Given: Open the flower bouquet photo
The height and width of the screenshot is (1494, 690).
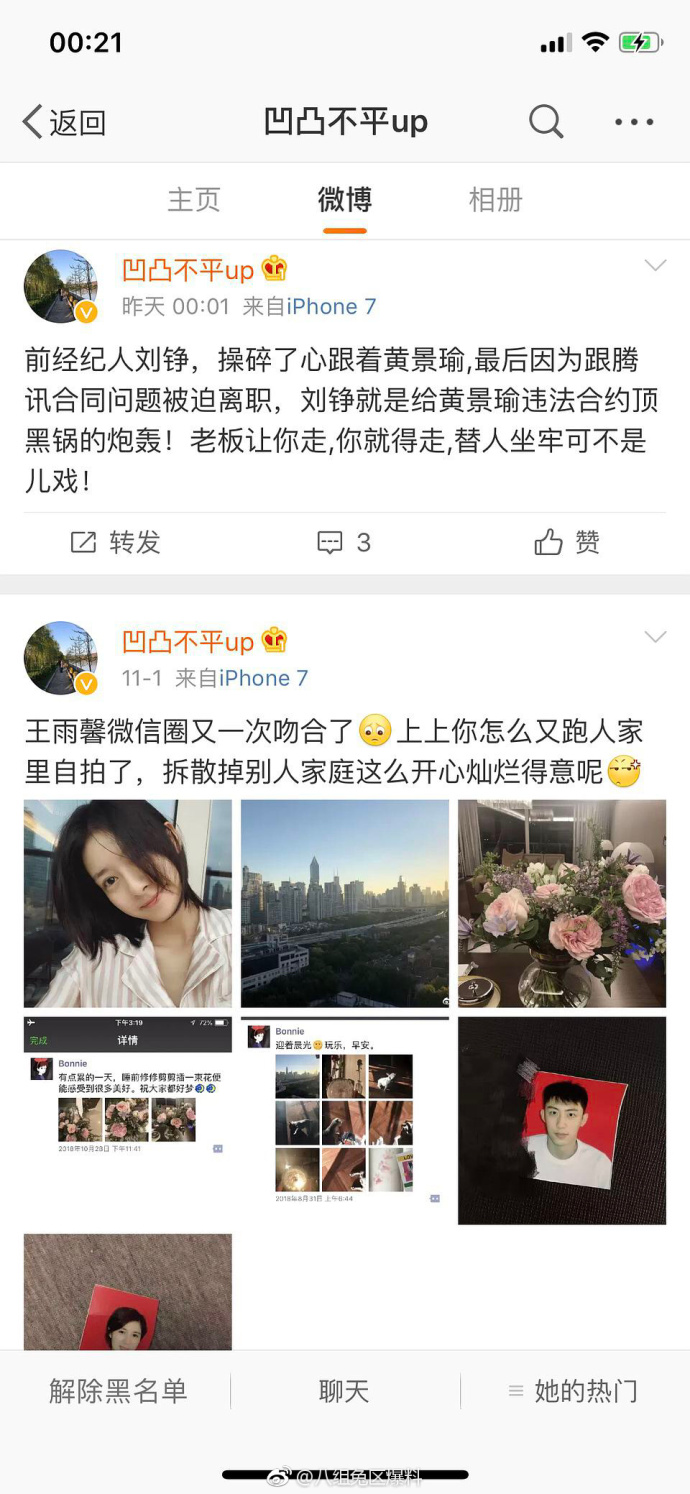Looking at the screenshot, I should tap(562, 903).
